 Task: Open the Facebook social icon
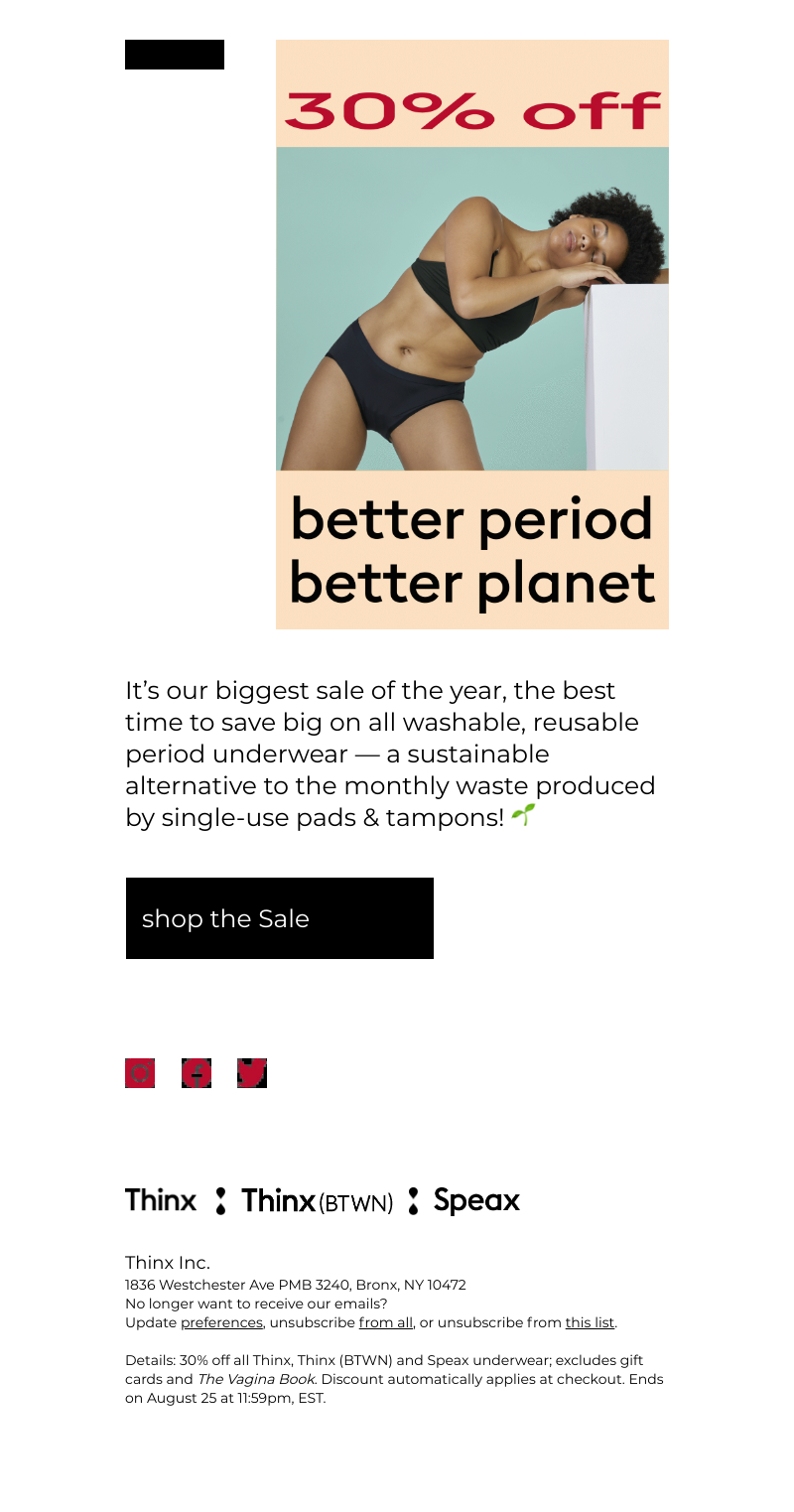coord(197,1073)
